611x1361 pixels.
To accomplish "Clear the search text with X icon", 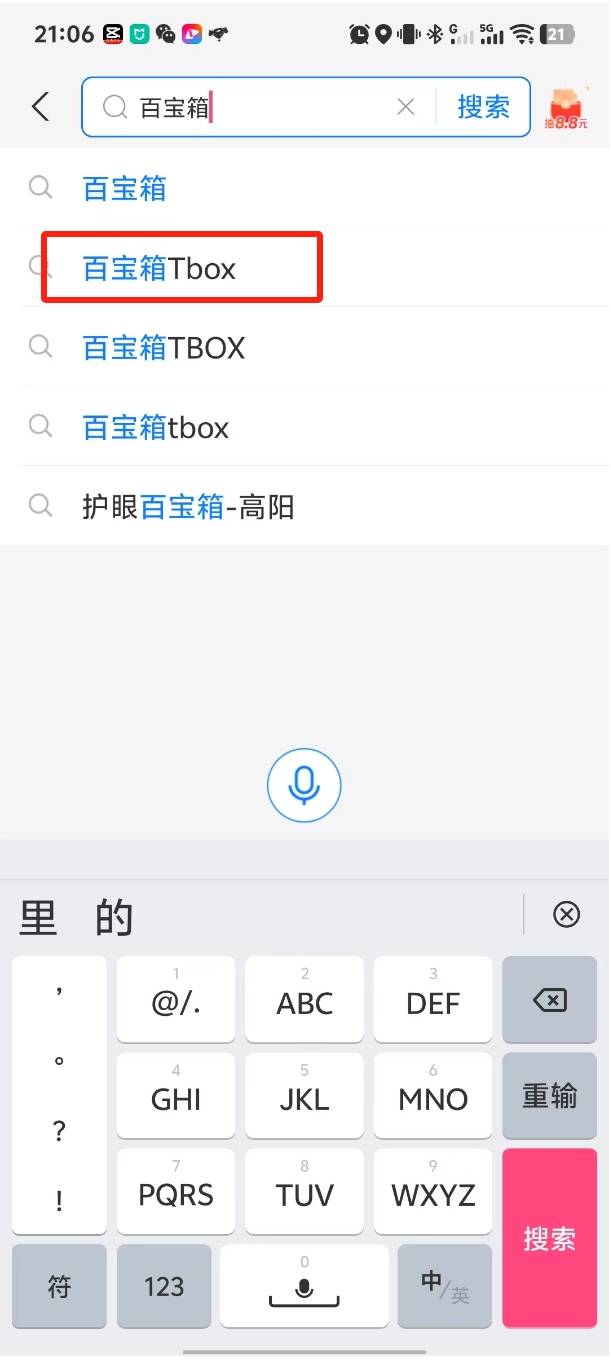I will tap(405, 107).
